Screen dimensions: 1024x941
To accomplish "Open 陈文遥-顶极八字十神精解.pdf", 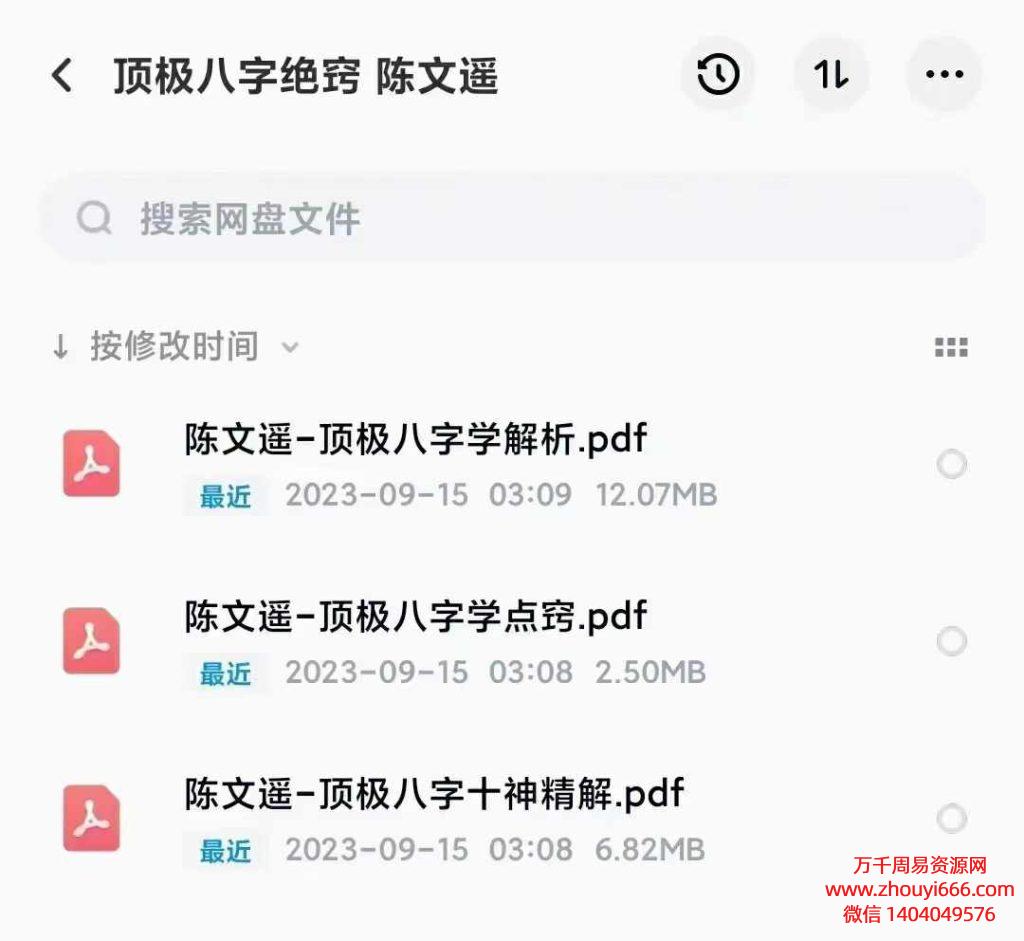I will point(434,795).
